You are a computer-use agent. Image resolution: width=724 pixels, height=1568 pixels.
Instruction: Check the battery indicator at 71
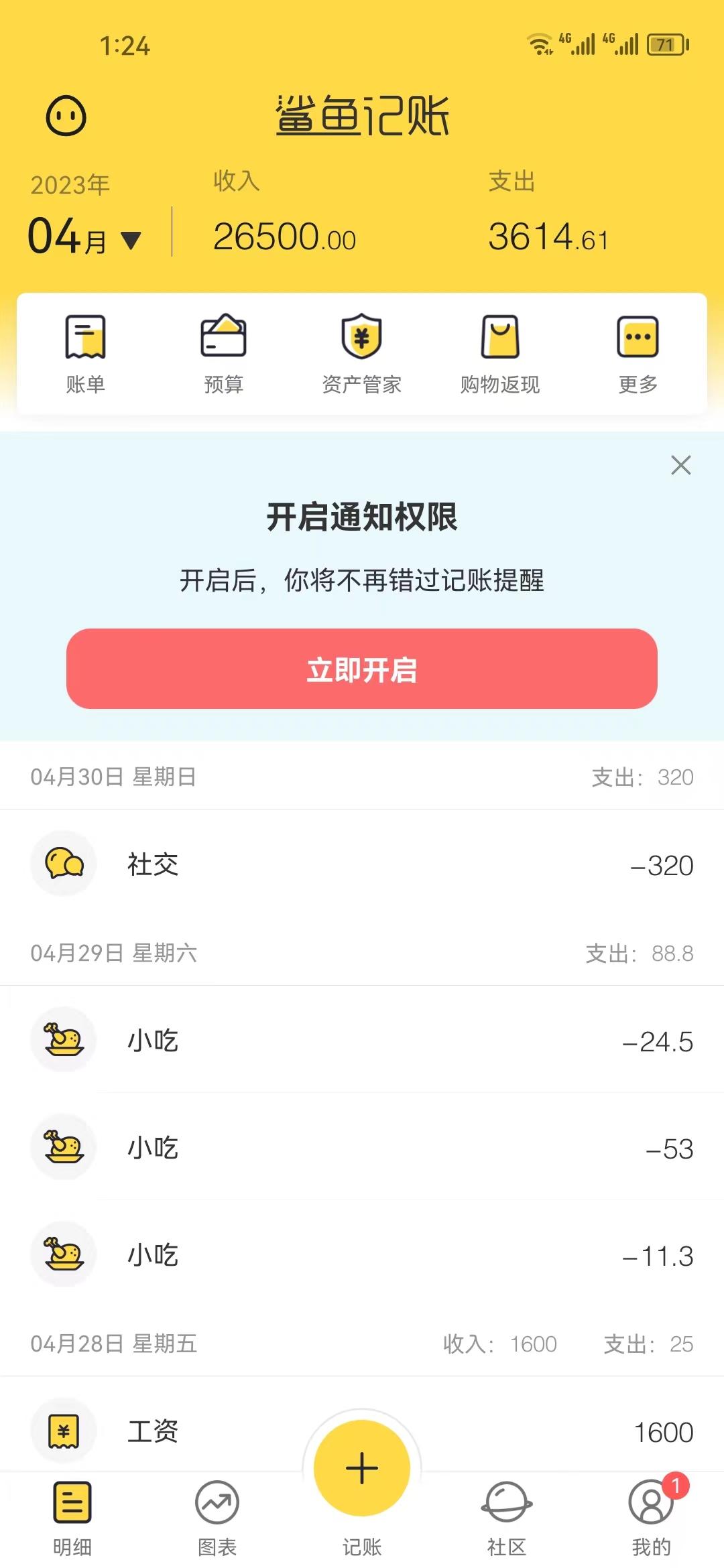point(667,44)
